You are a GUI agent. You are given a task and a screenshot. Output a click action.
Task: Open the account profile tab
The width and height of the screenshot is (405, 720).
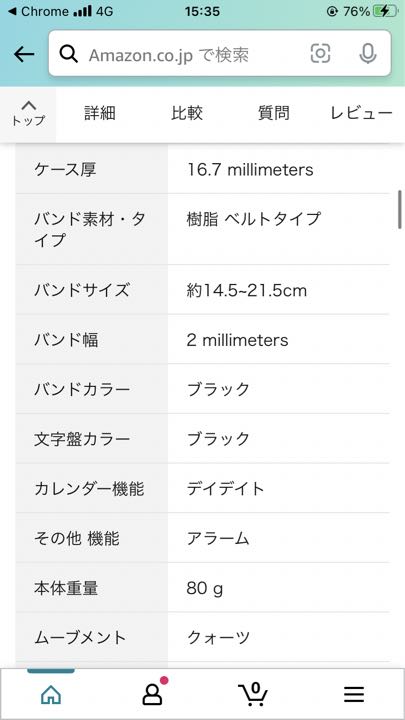[152, 694]
